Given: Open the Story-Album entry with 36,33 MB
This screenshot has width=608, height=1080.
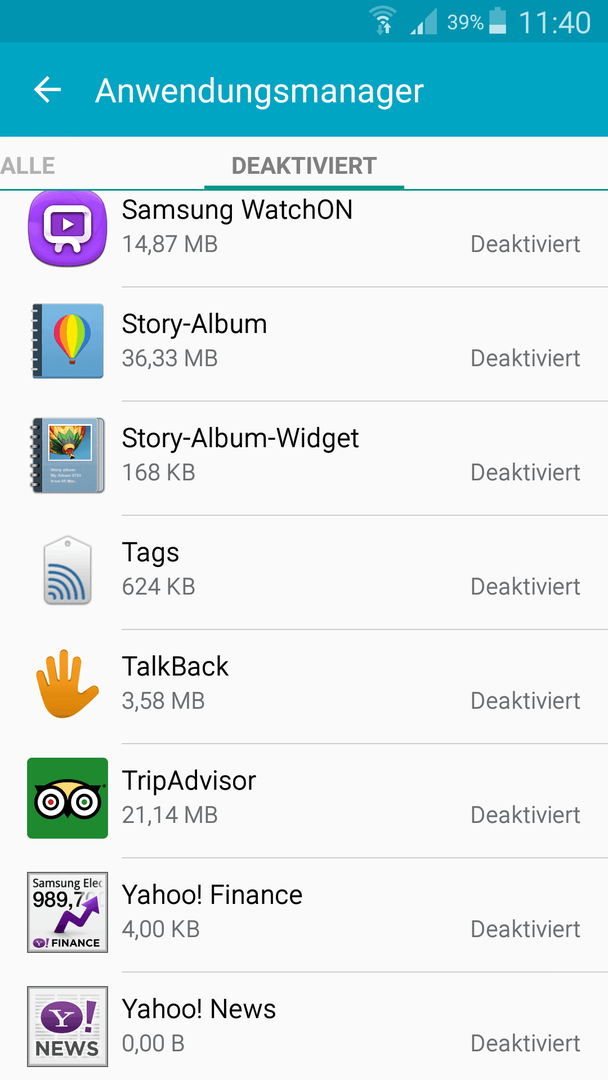Looking at the screenshot, I should click(304, 344).
